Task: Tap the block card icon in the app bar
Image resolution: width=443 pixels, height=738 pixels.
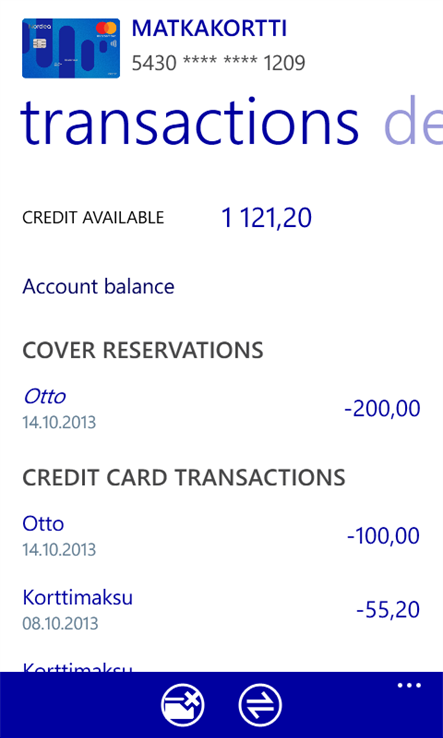Action: point(183,705)
